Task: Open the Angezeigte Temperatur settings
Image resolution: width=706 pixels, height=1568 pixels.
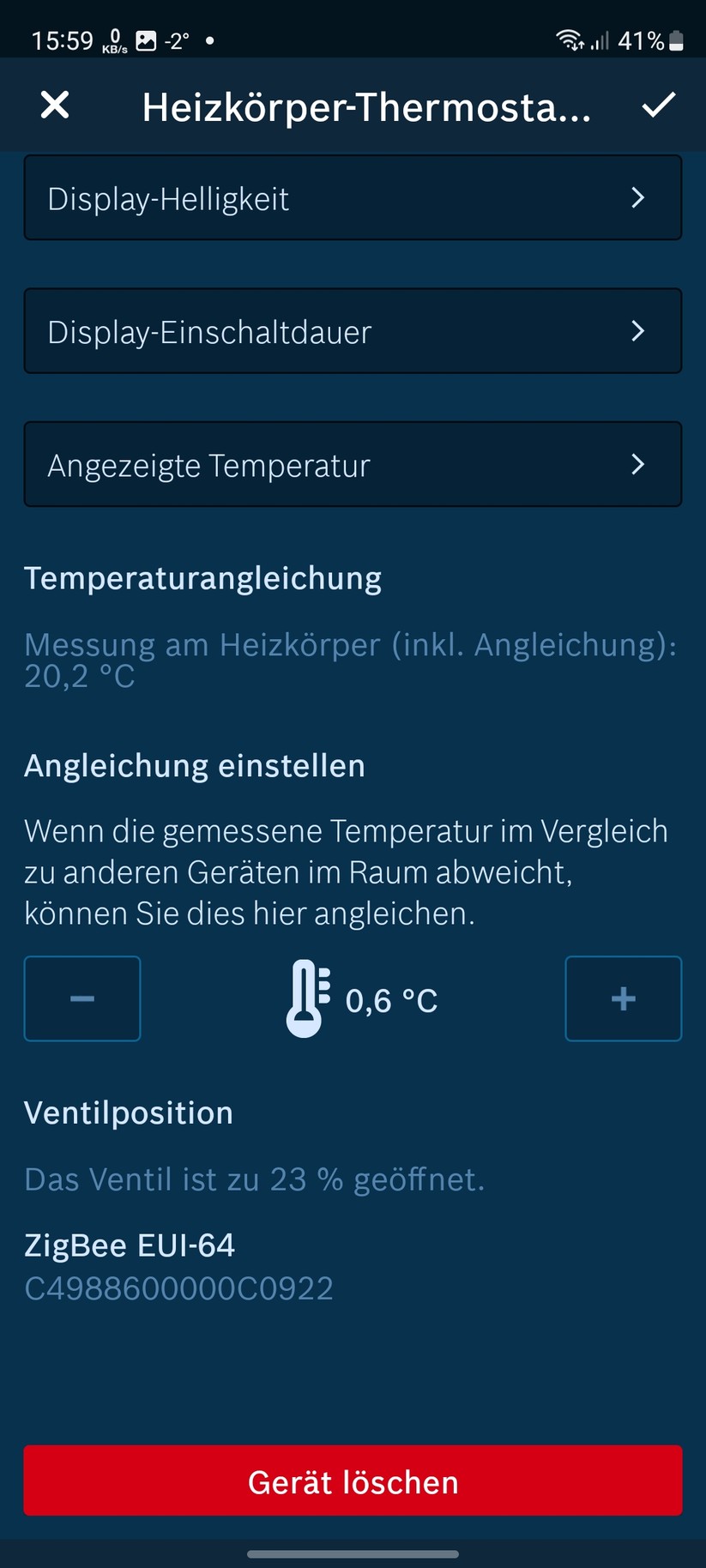Action: pos(353,464)
